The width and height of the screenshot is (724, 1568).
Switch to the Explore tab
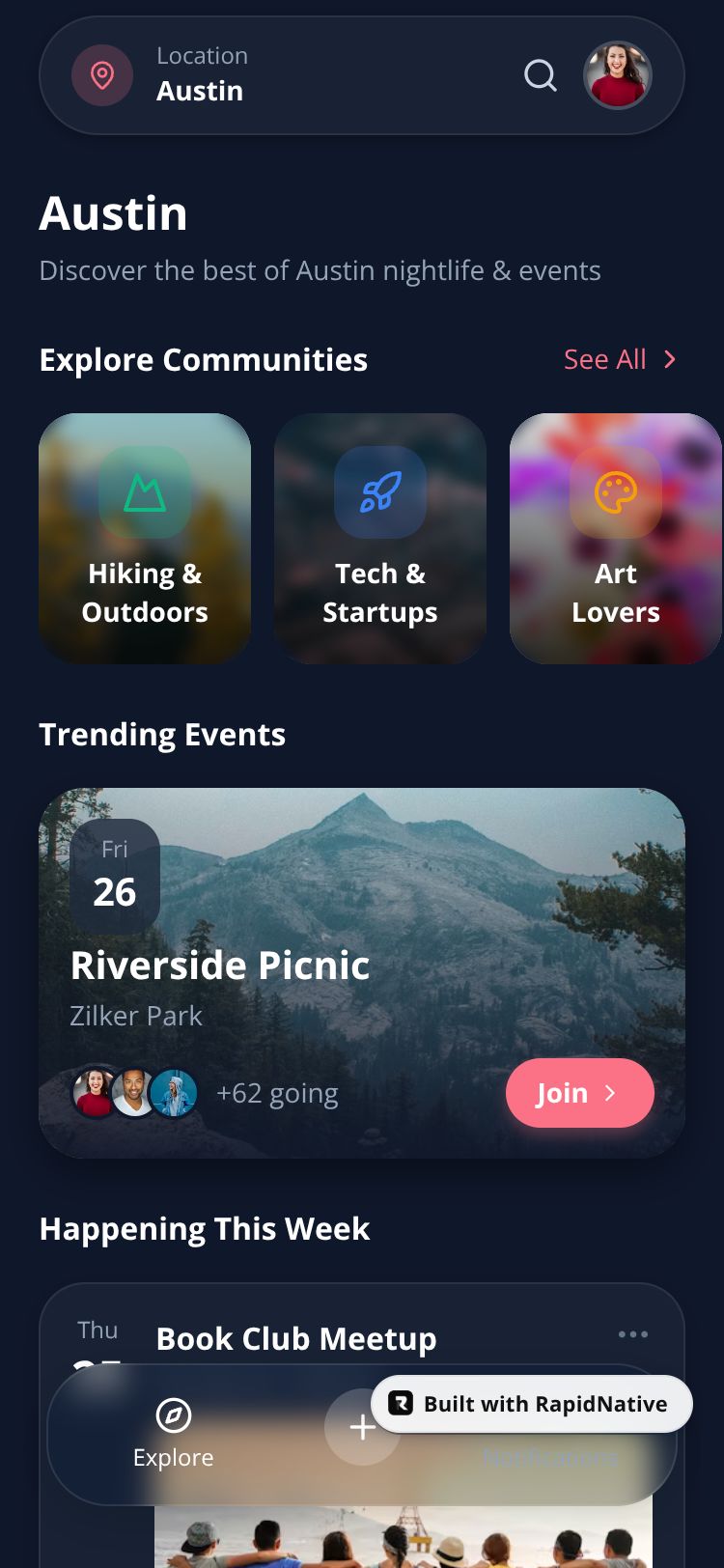tap(174, 1434)
